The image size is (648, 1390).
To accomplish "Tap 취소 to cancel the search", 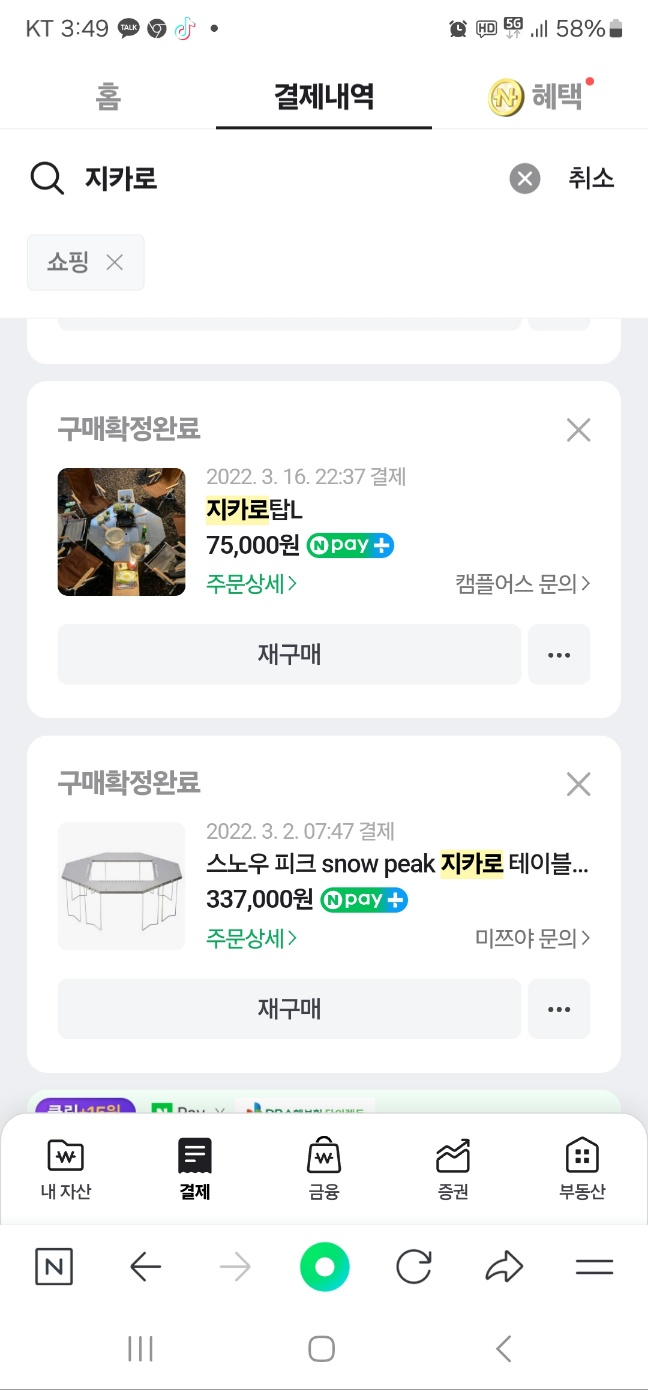I will [591, 179].
